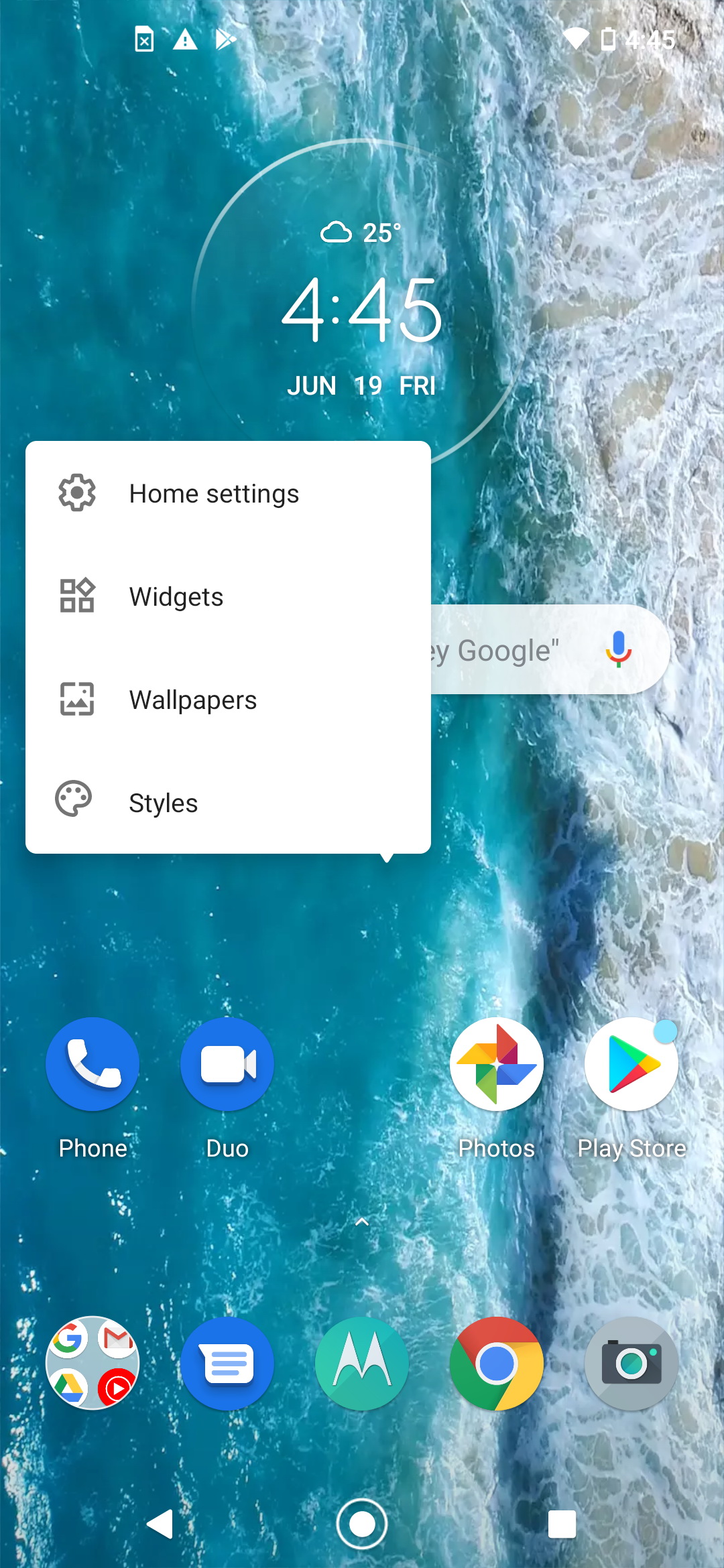Open the Messages app in the dock
This screenshot has height=1568, width=724.
pos(227,1363)
